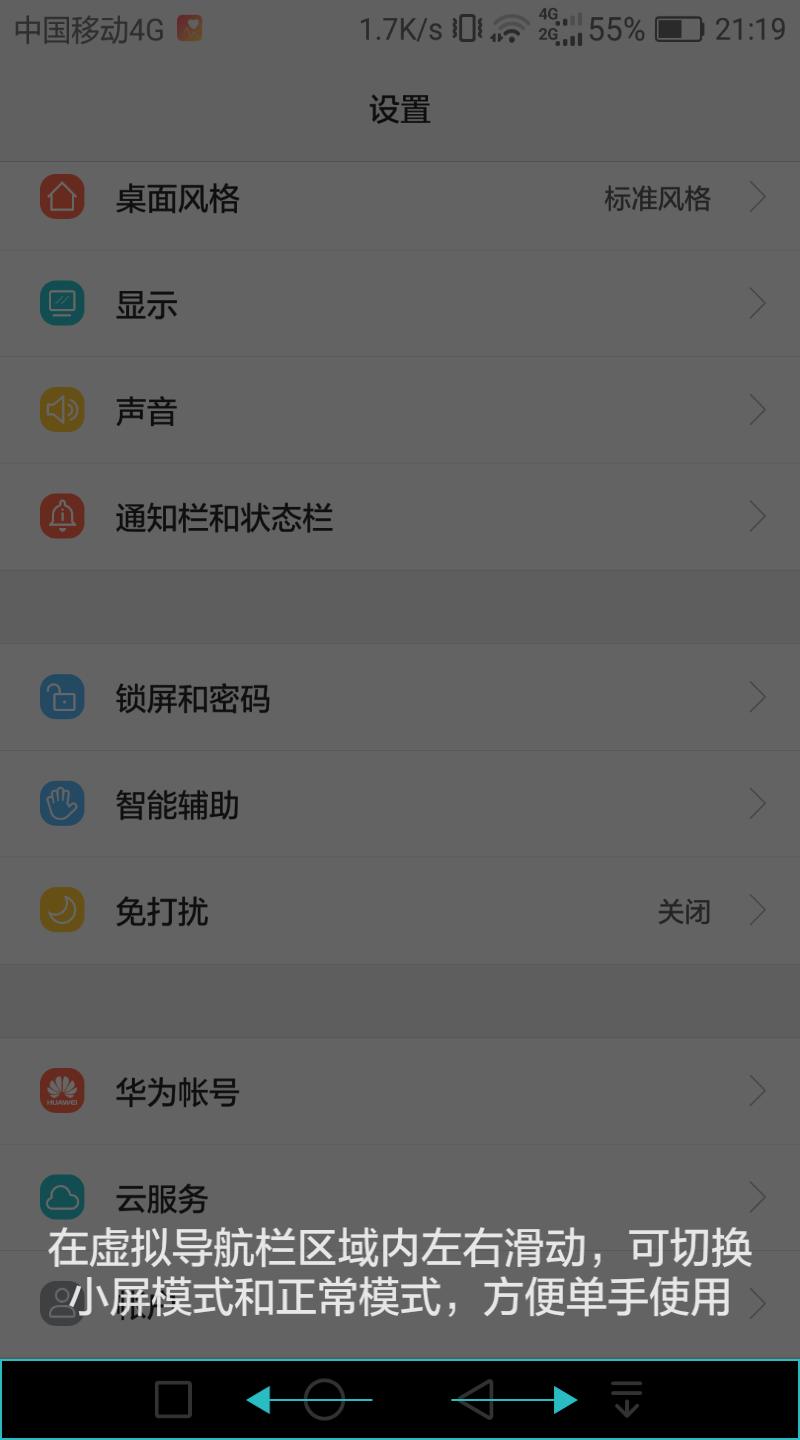This screenshot has width=800, height=1440.
Task: Tap the 设置 title at the top
Action: (400, 110)
